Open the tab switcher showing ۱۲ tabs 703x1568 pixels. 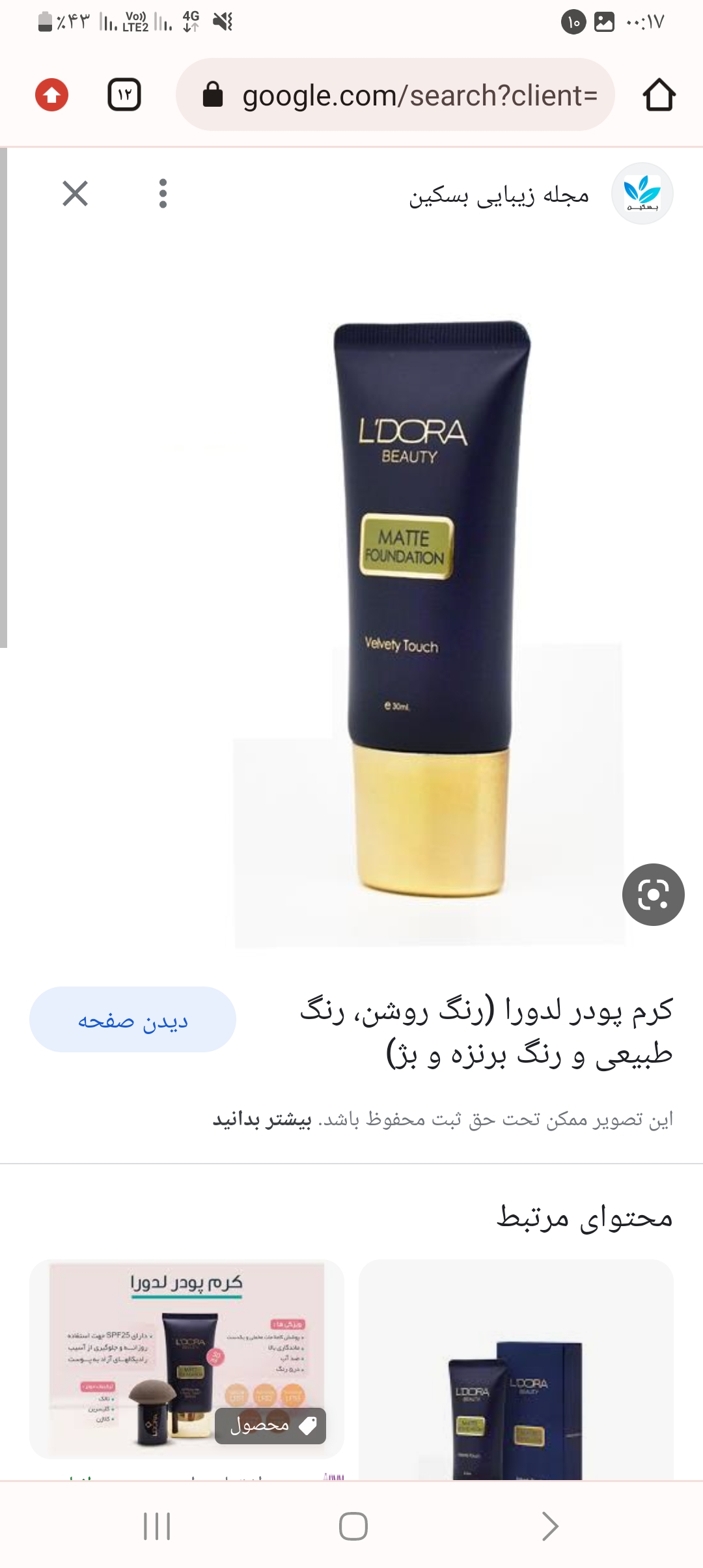[124, 95]
